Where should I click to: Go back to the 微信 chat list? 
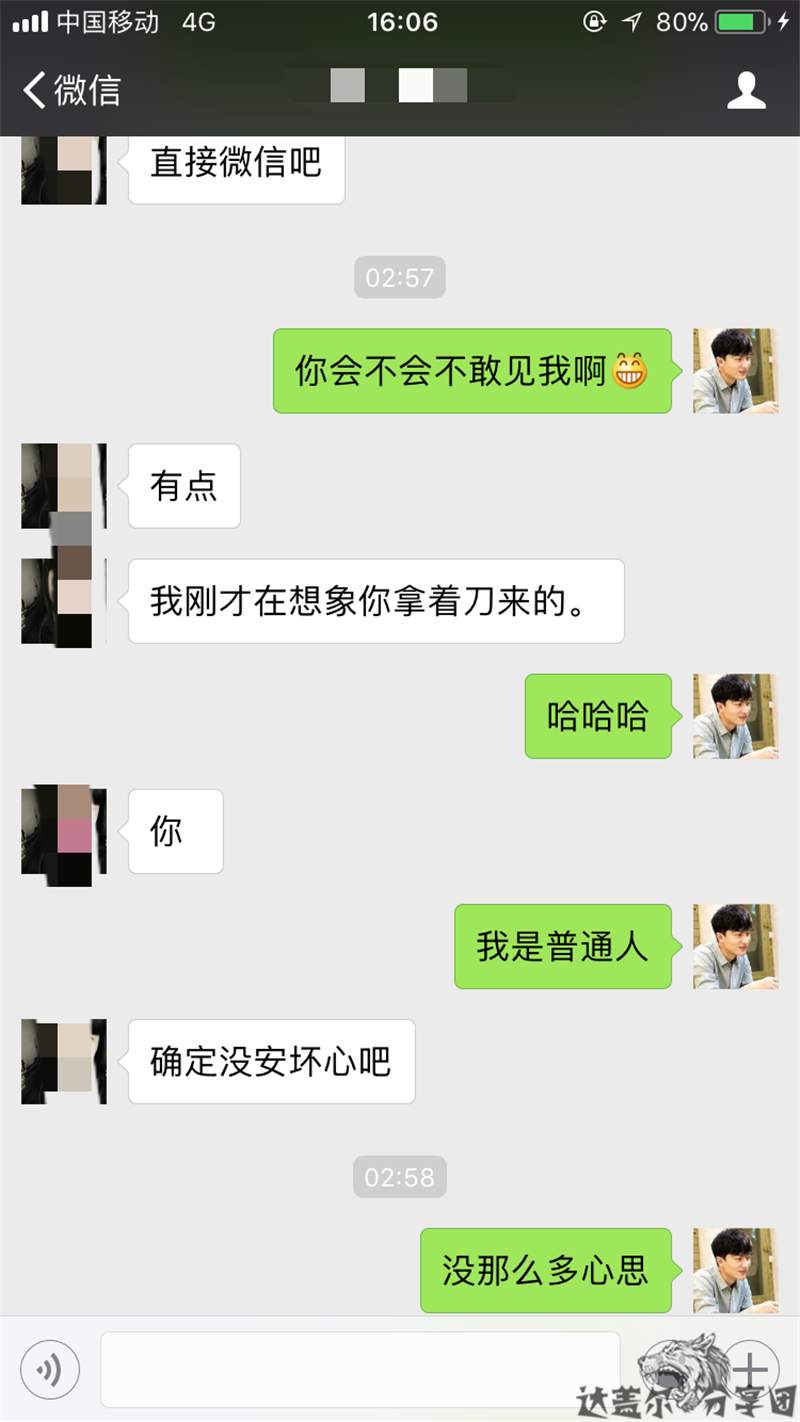coord(70,90)
